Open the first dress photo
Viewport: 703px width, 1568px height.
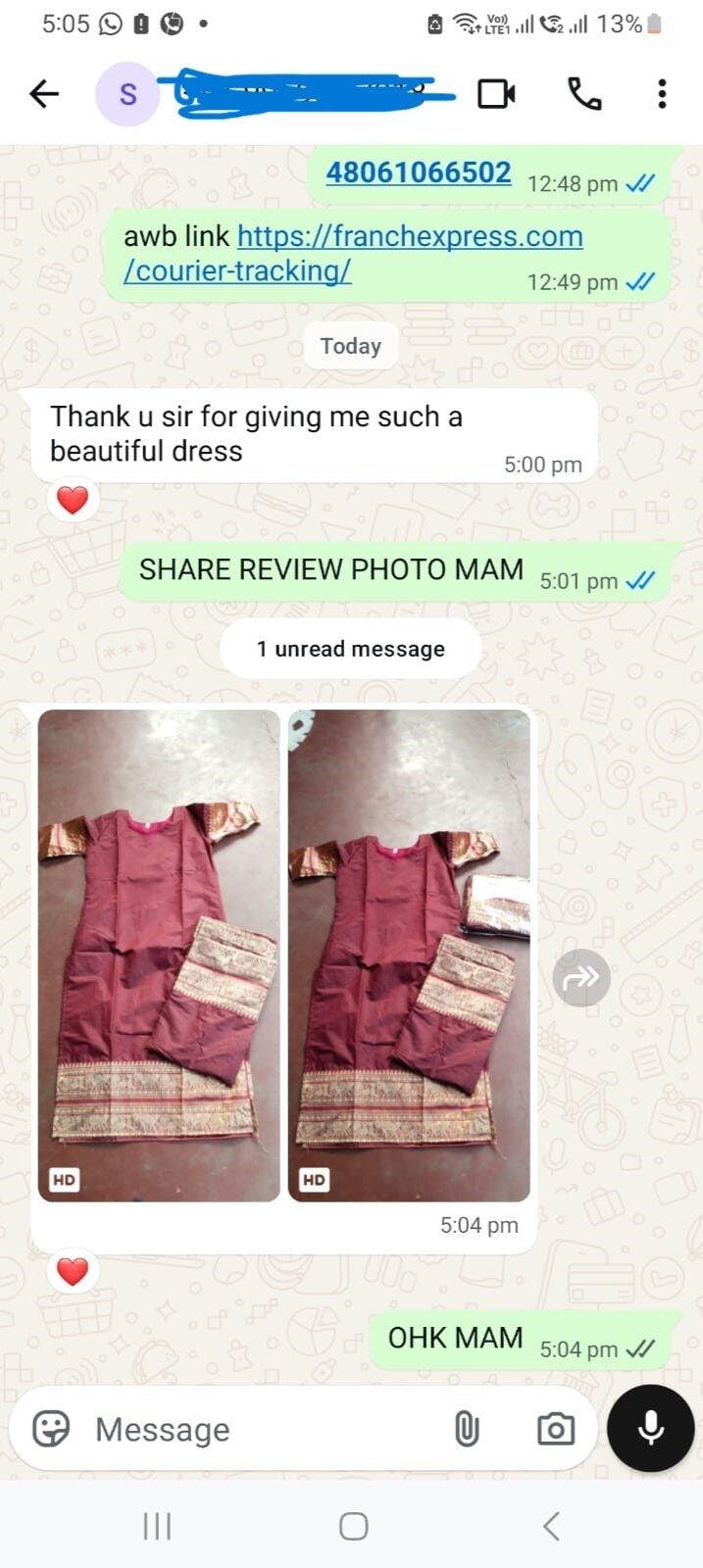159,955
